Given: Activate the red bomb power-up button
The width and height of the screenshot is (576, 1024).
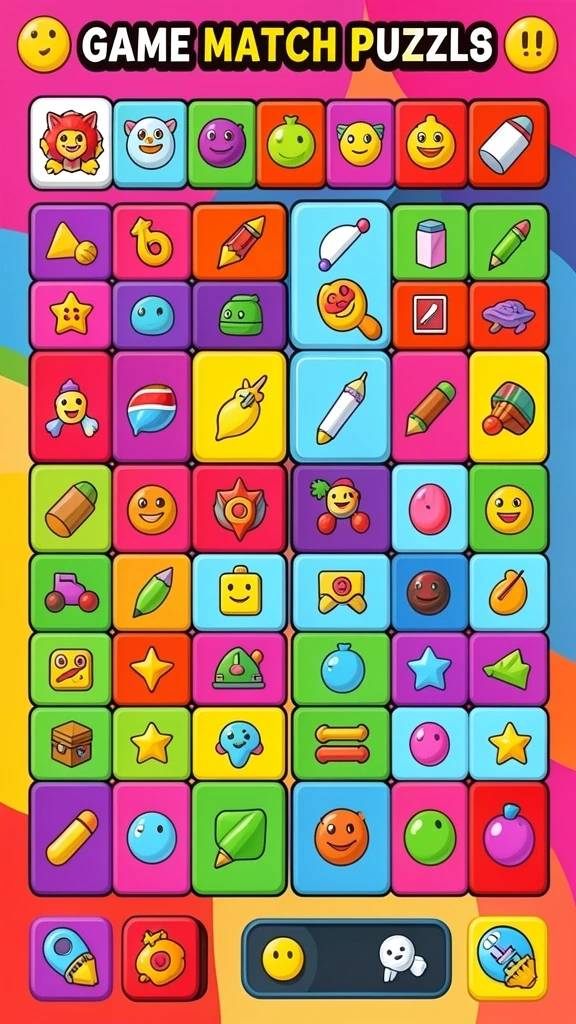Looking at the screenshot, I should [161, 958].
